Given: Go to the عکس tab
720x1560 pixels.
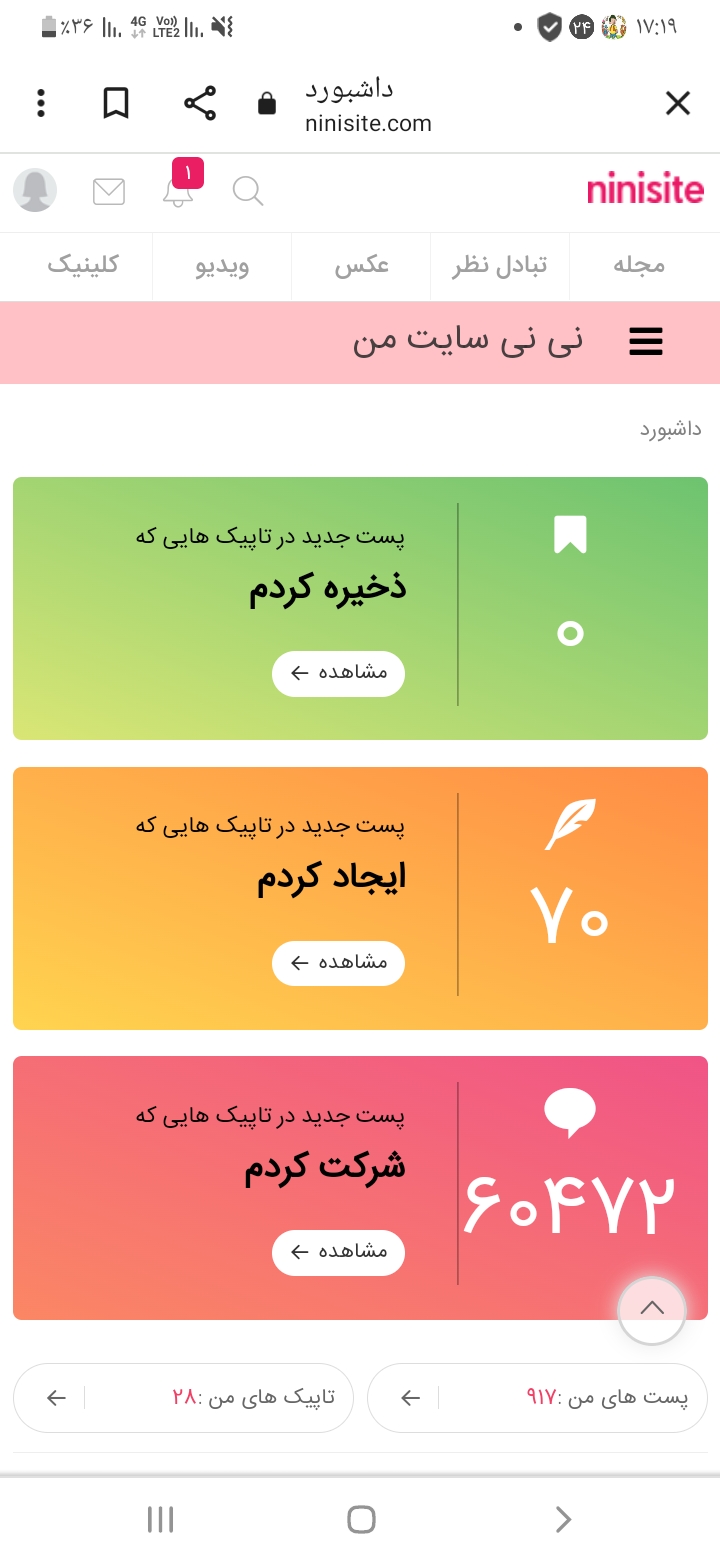Looking at the screenshot, I should click(361, 266).
